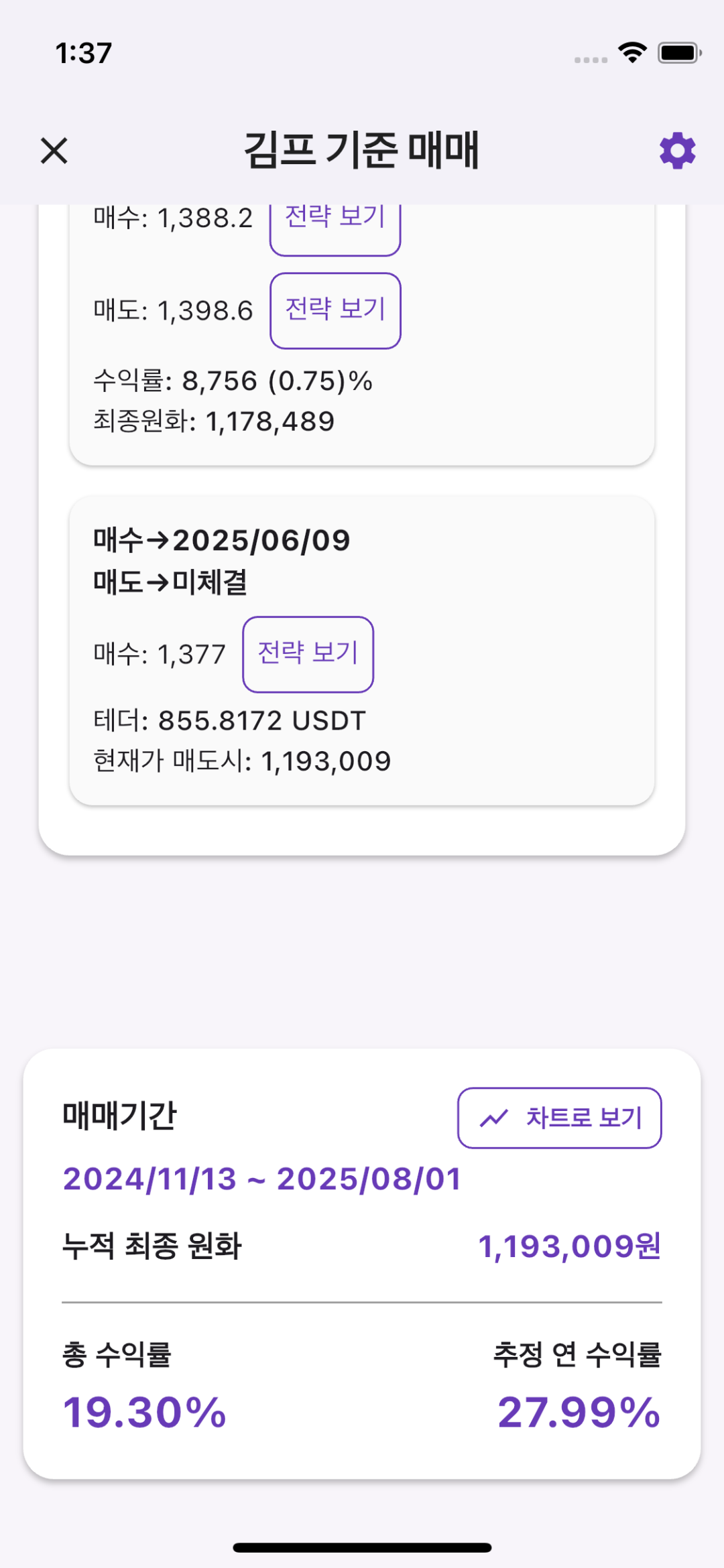View strategy for 매도: 1,398.6
The width and height of the screenshot is (724, 1568).
335,311
